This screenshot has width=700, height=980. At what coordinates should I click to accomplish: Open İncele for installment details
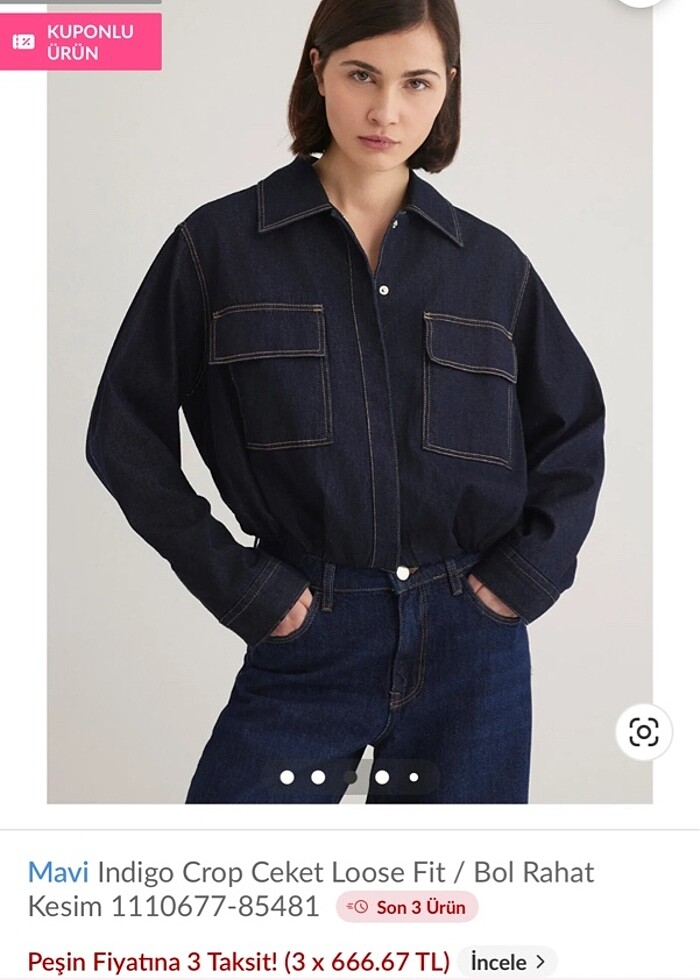click(507, 962)
